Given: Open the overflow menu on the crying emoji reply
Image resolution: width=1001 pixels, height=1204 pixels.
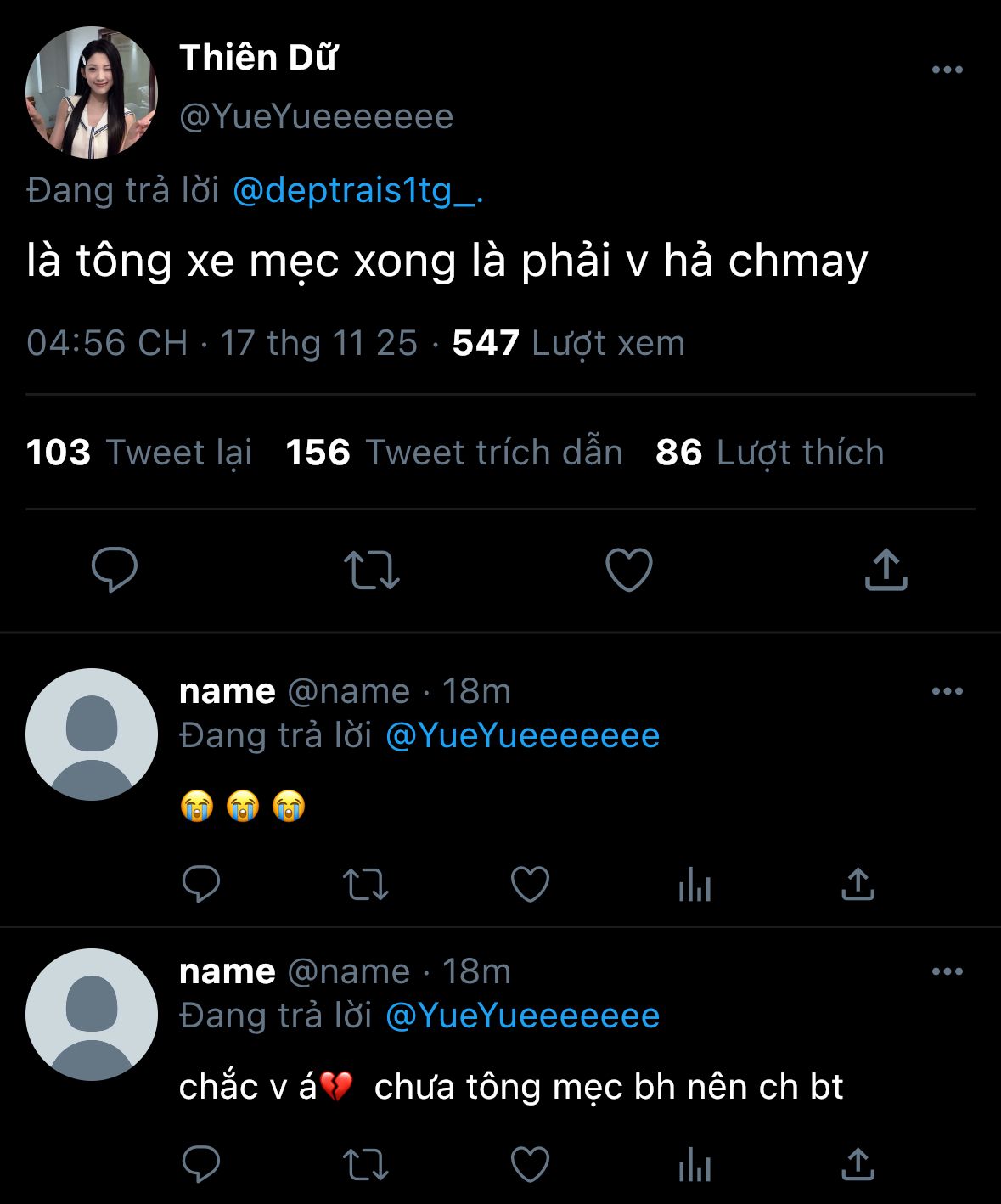Looking at the screenshot, I should 947,691.
